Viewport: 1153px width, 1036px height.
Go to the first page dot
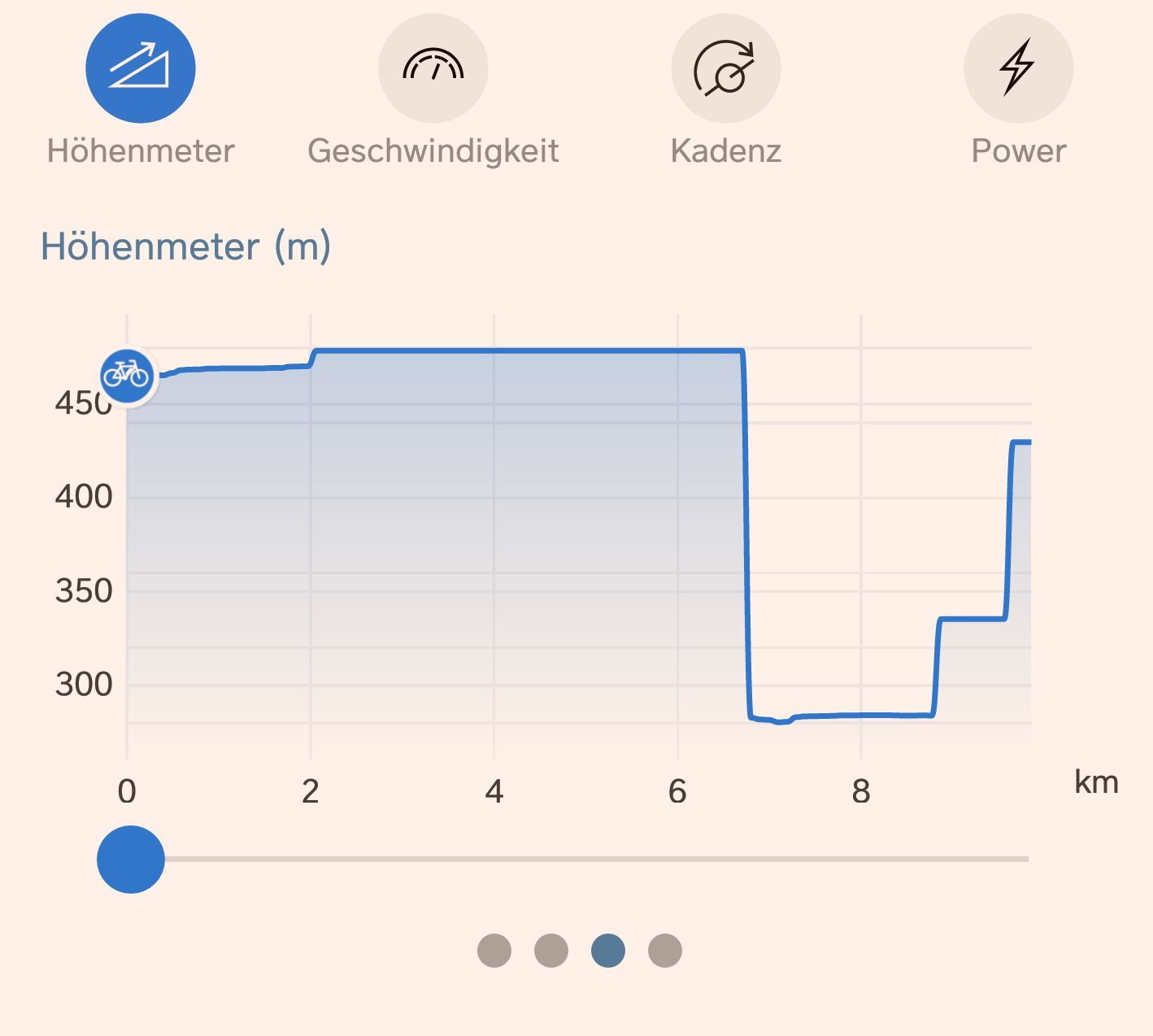click(x=494, y=951)
